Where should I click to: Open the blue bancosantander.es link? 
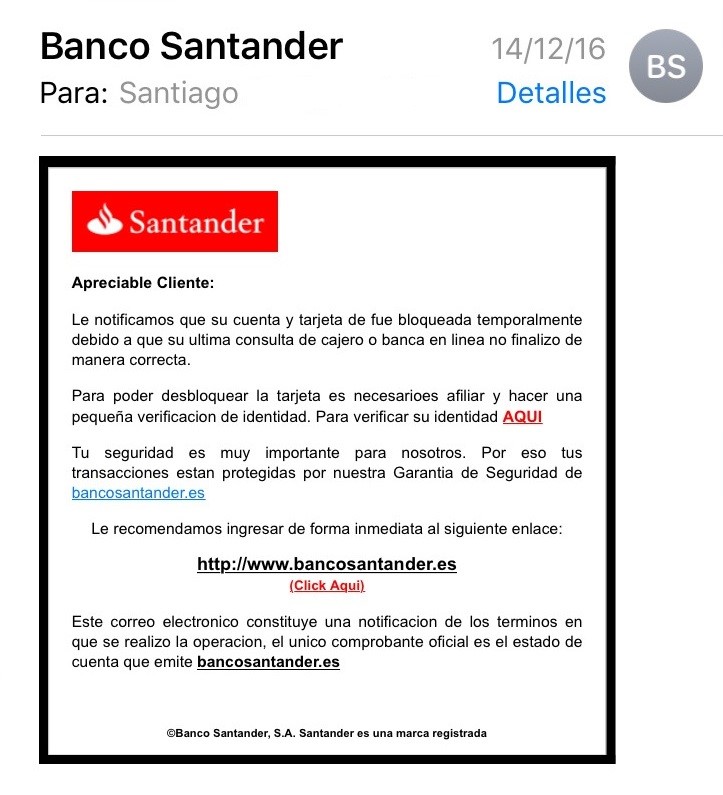(138, 492)
